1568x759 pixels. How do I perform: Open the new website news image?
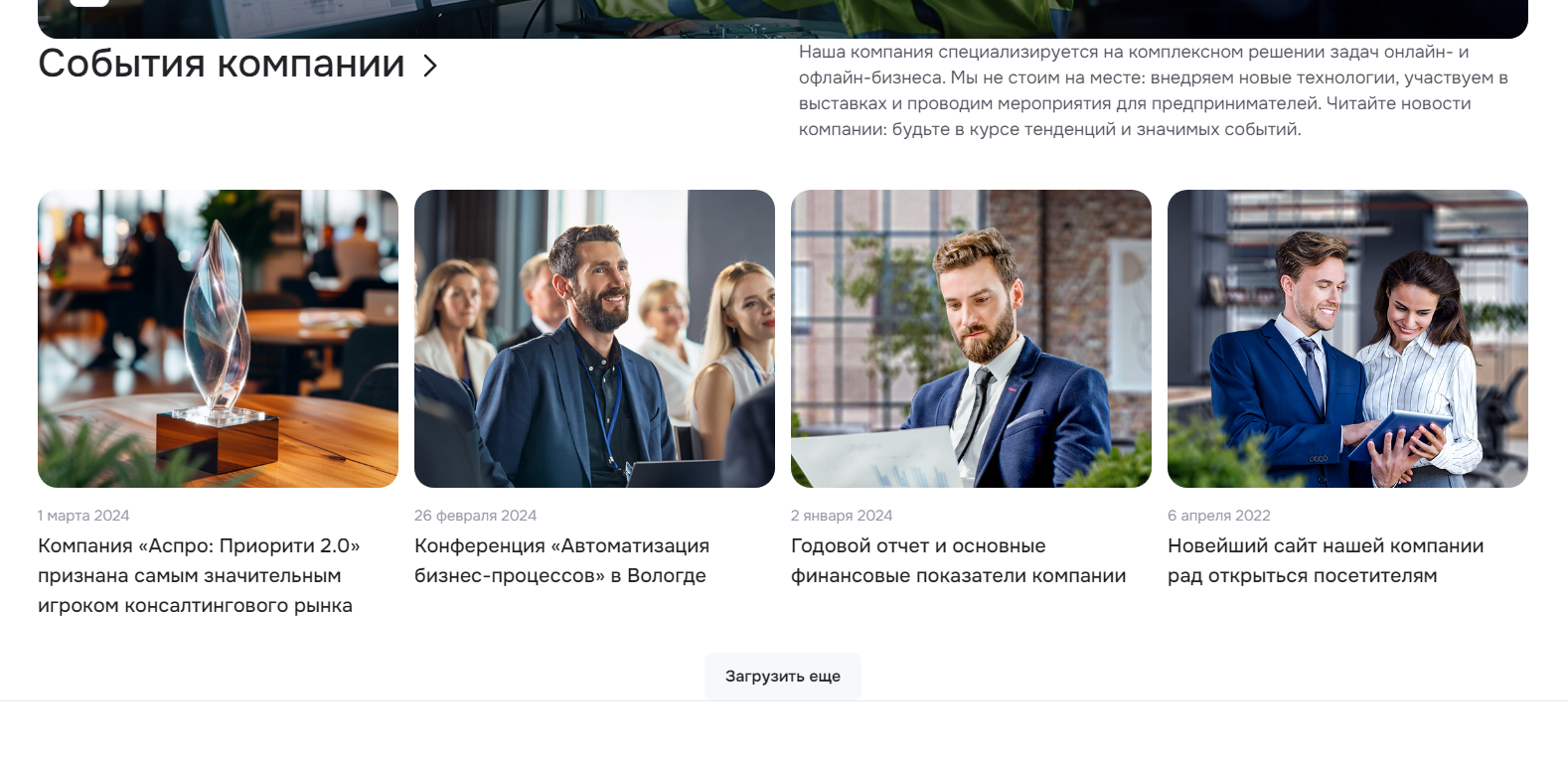tap(1347, 338)
